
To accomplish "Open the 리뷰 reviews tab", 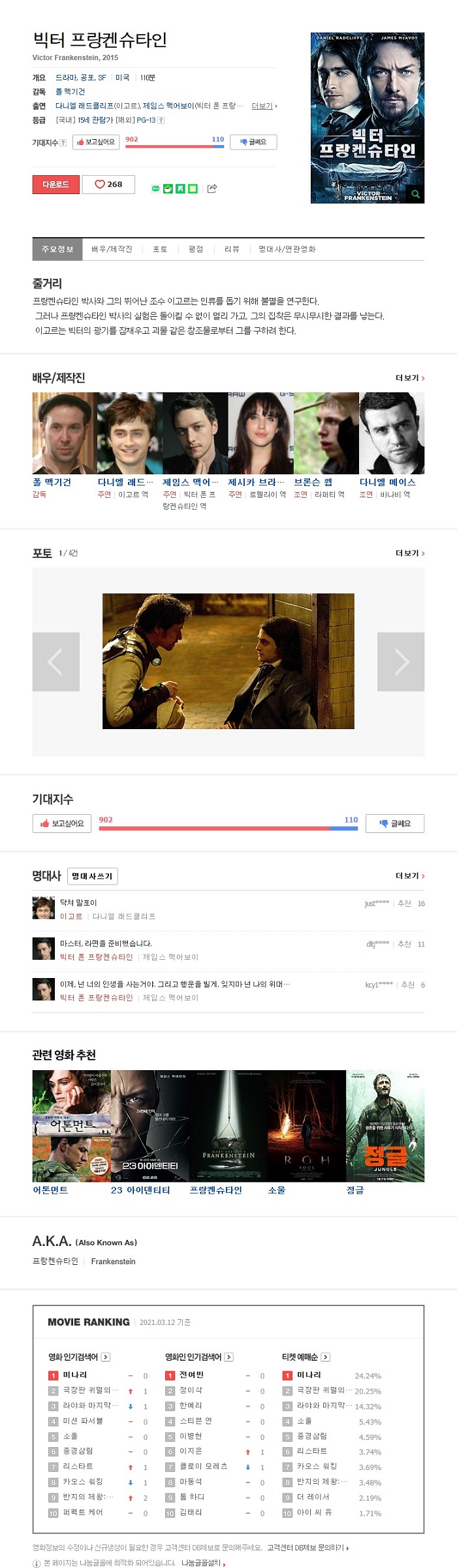I will point(232,249).
